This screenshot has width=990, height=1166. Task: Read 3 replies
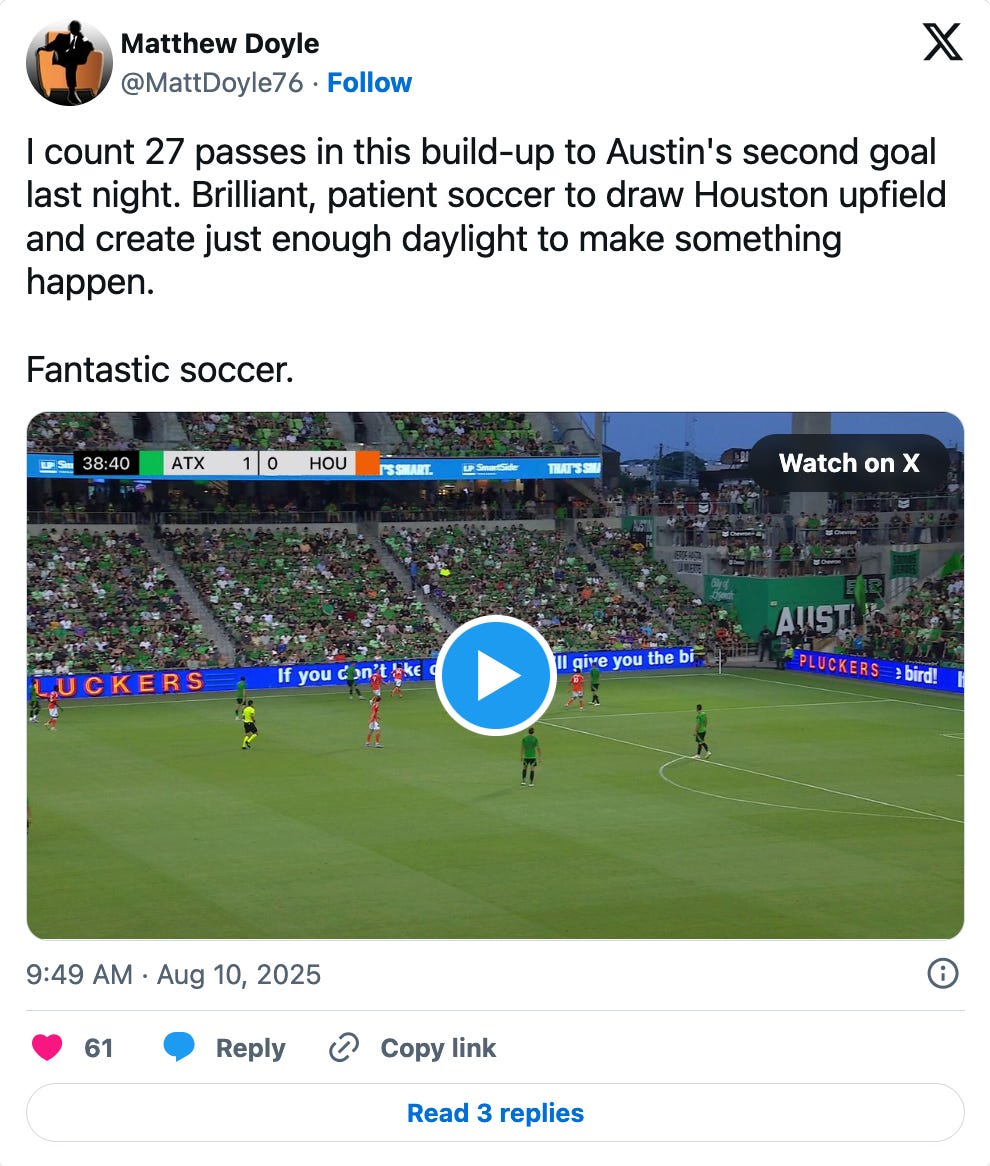coord(495,1113)
